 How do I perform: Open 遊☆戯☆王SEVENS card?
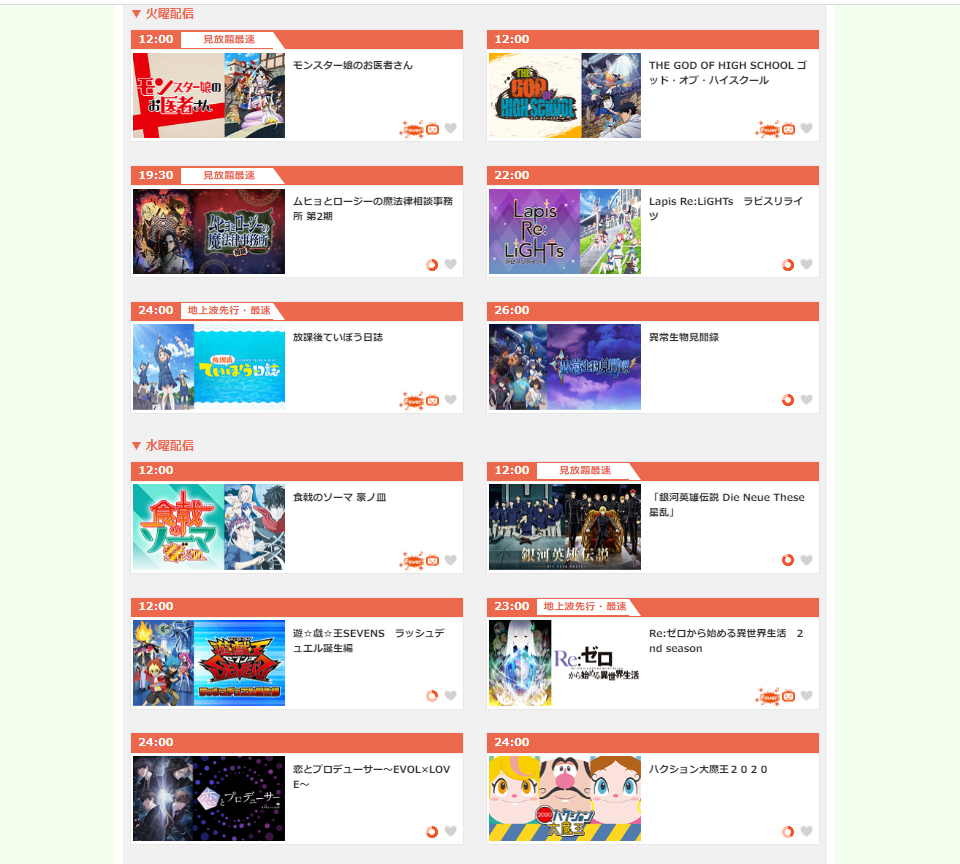[x=368, y=640]
